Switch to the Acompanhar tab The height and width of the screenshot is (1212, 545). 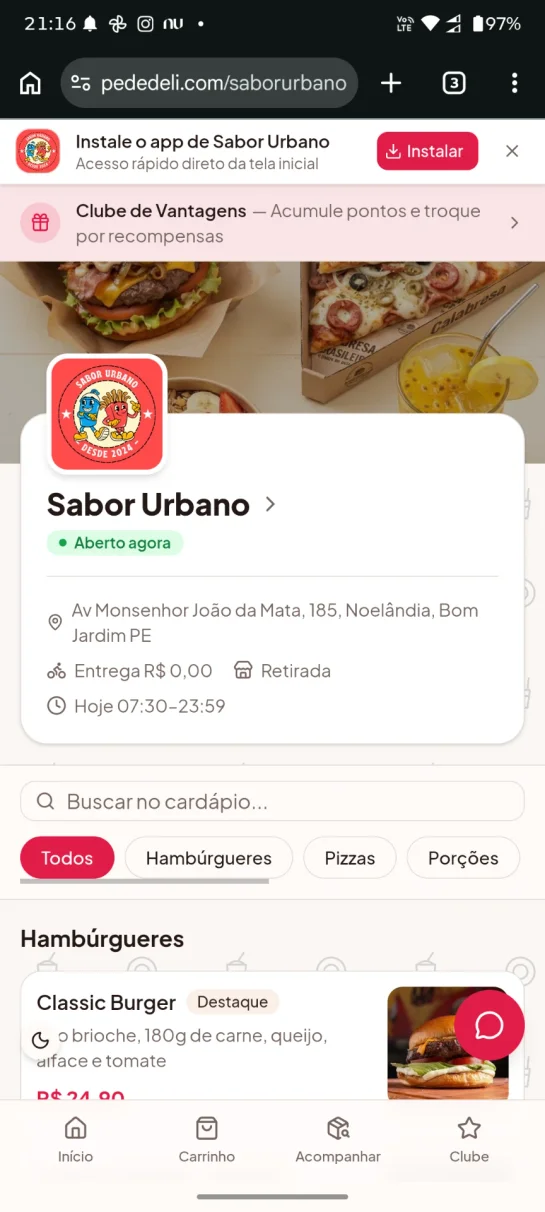(x=338, y=1140)
